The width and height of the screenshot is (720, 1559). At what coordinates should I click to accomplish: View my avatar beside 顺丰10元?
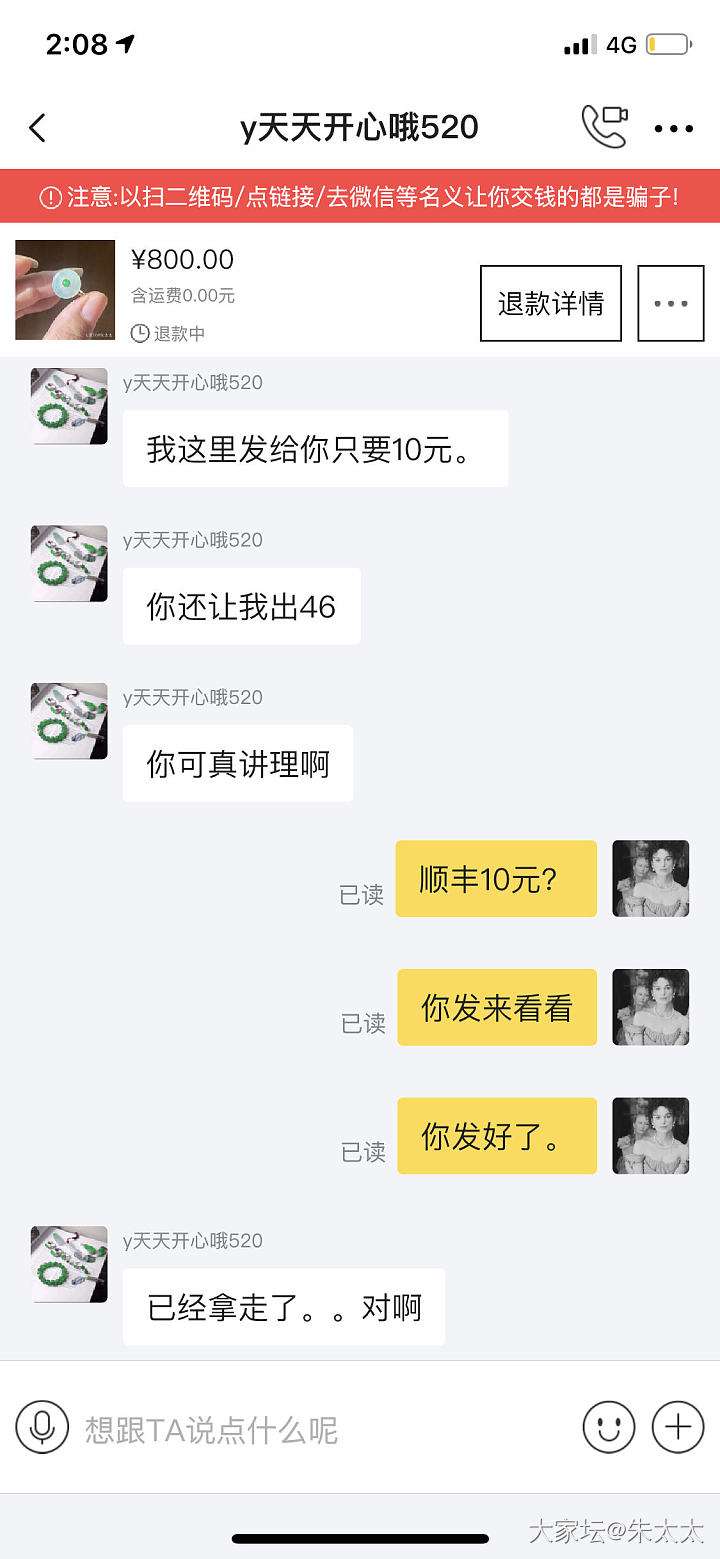[650, 878]
